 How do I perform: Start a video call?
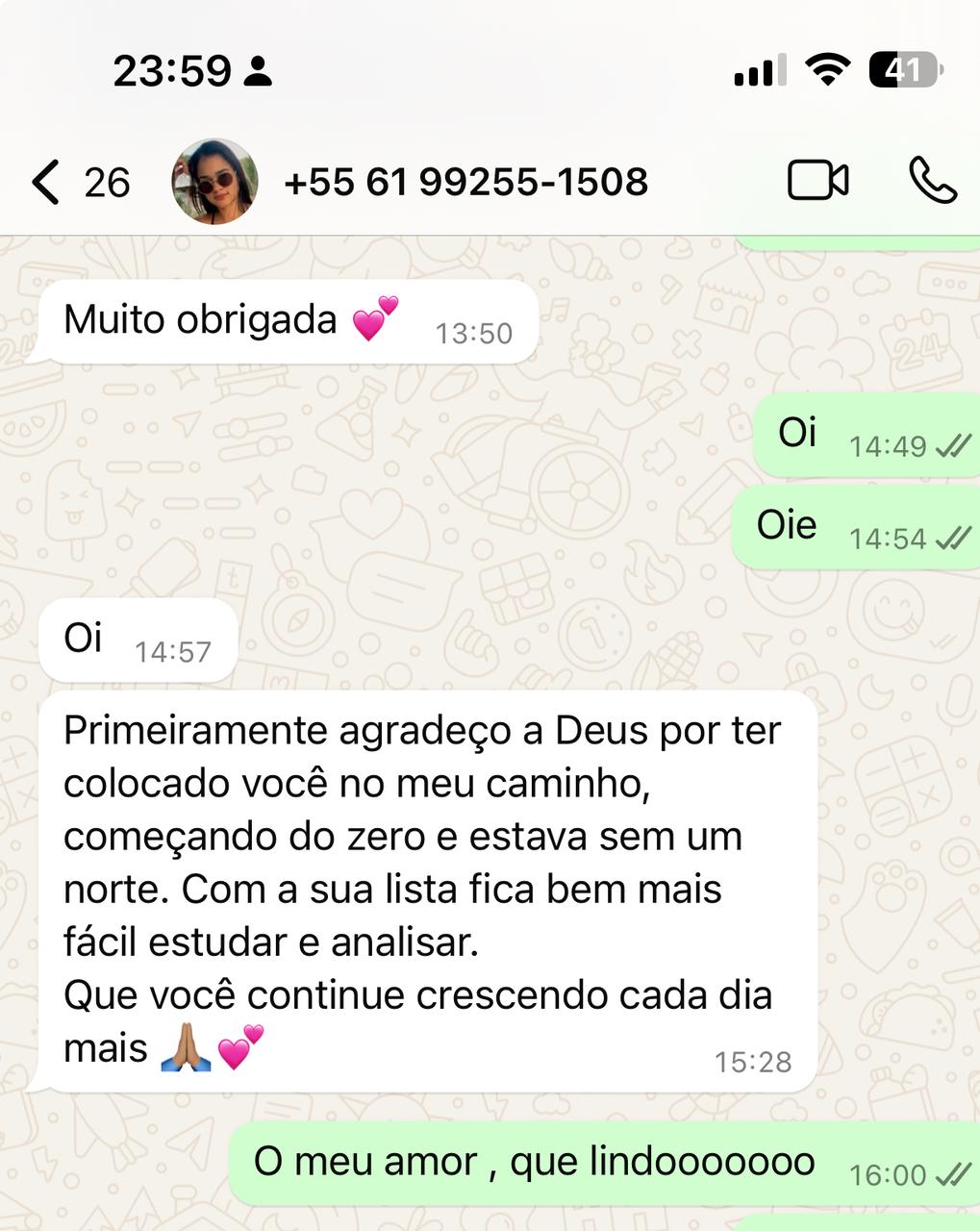[x=817, y=178]
